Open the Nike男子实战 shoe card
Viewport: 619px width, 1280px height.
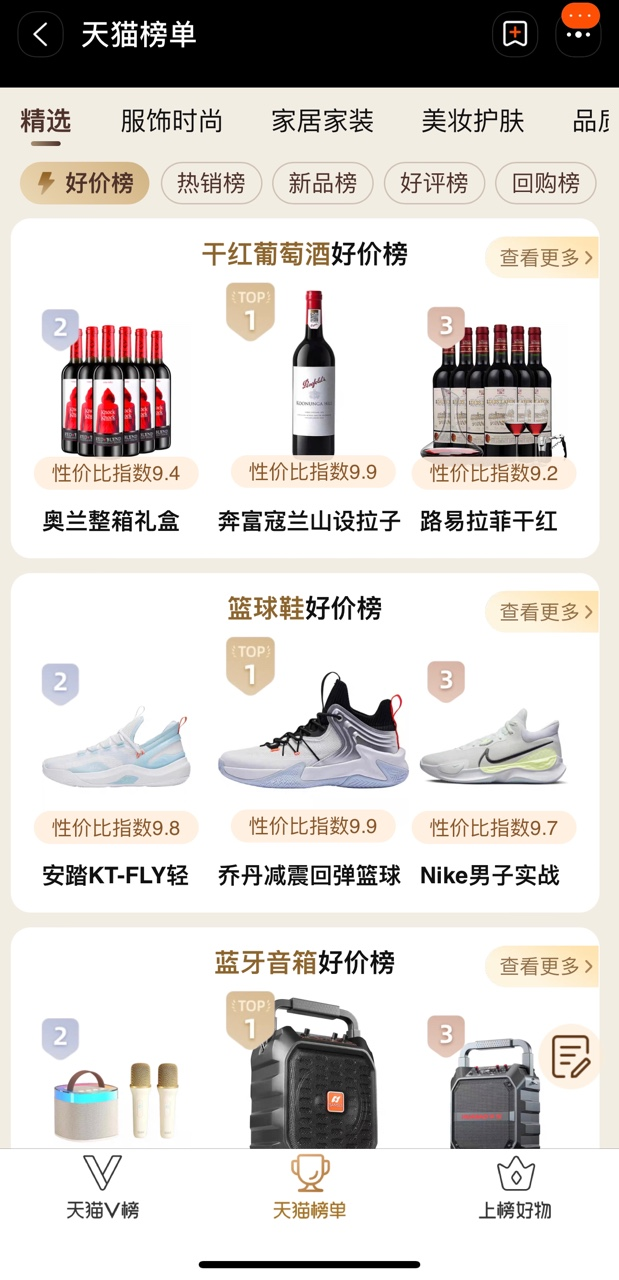click(490, 760)
